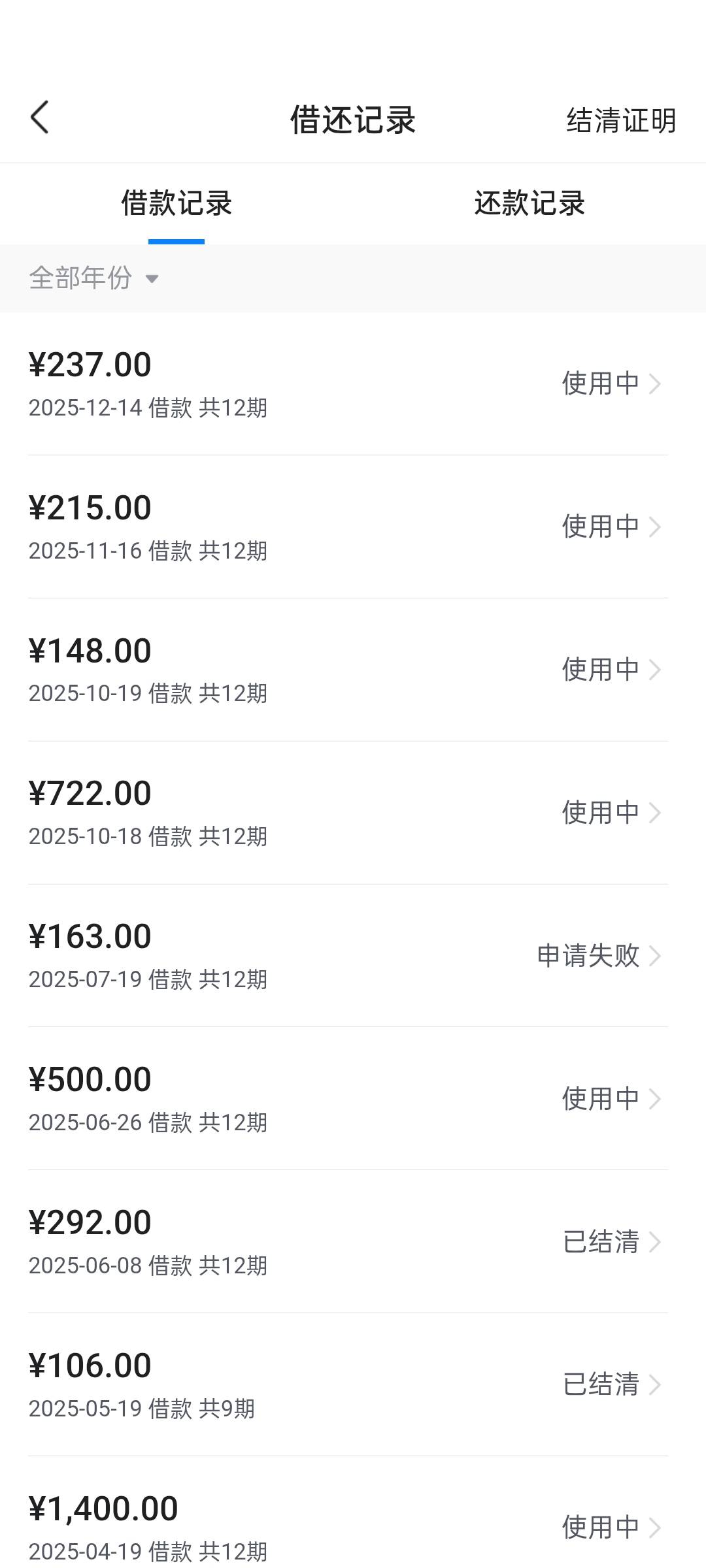Select the 借款记录 tab
This screenshot has width=706, height=1568.
pyautogui.click(x=176, y=203)
